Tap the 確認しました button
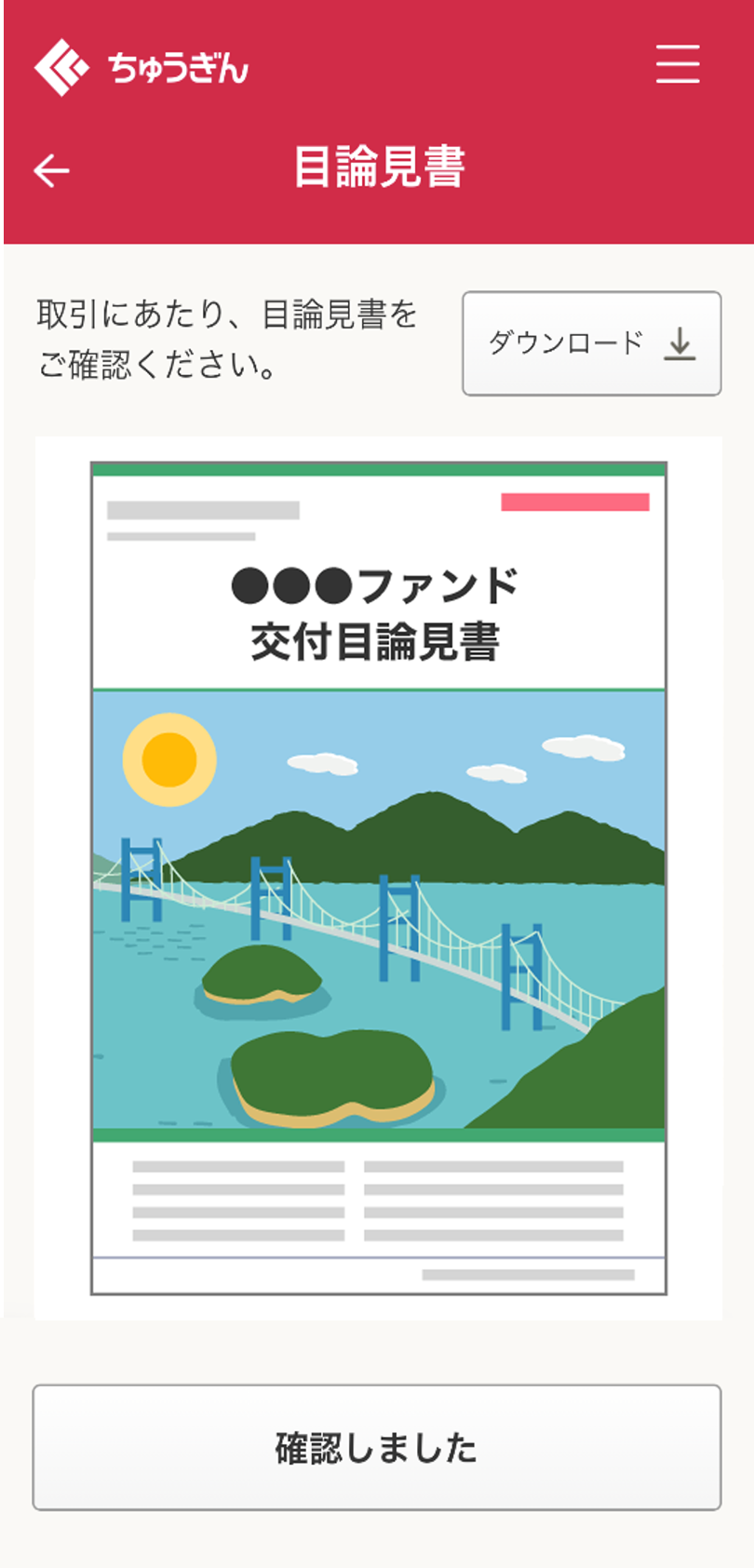The image size is (754, 1568). pyautogui.click(x=376, y=1446)
